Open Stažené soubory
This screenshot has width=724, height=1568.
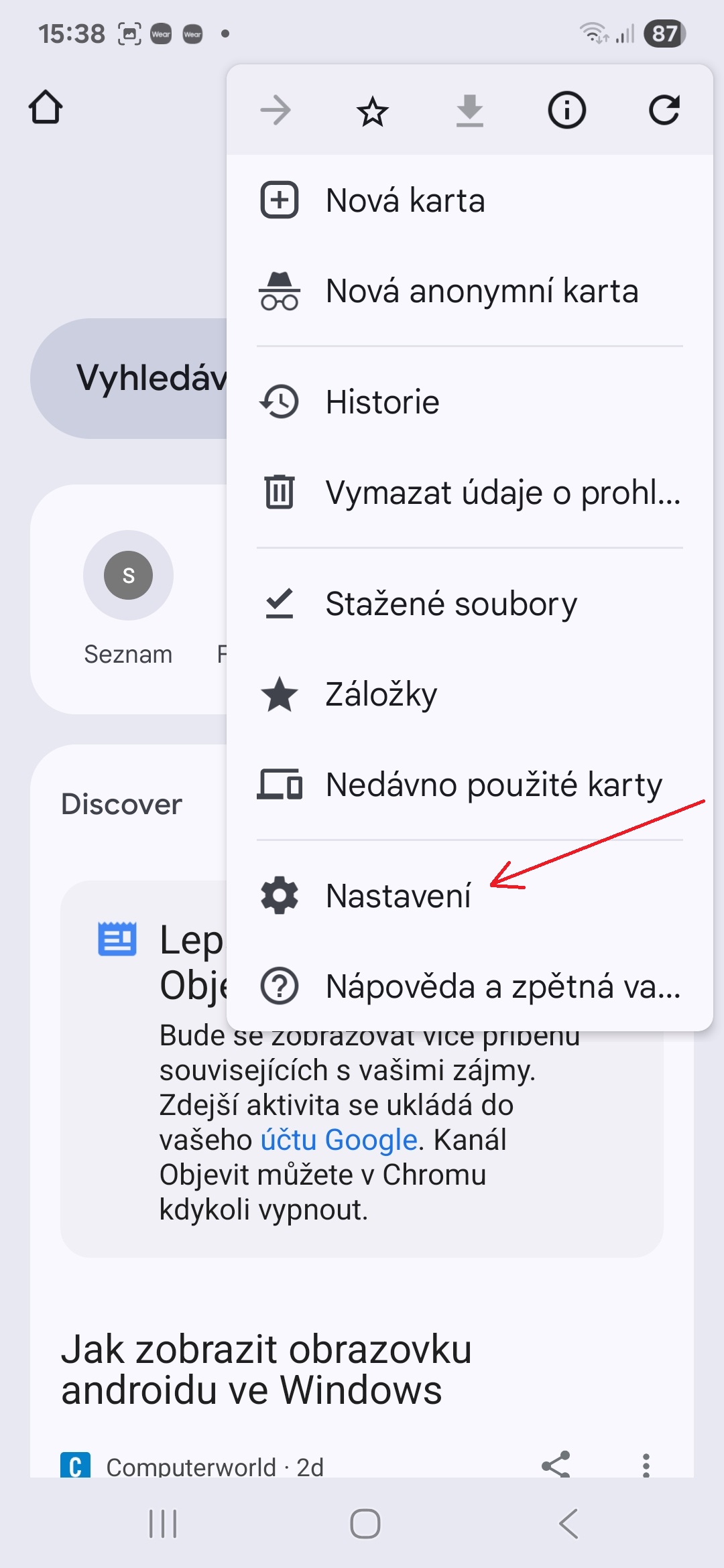click(x=450, y=604)
